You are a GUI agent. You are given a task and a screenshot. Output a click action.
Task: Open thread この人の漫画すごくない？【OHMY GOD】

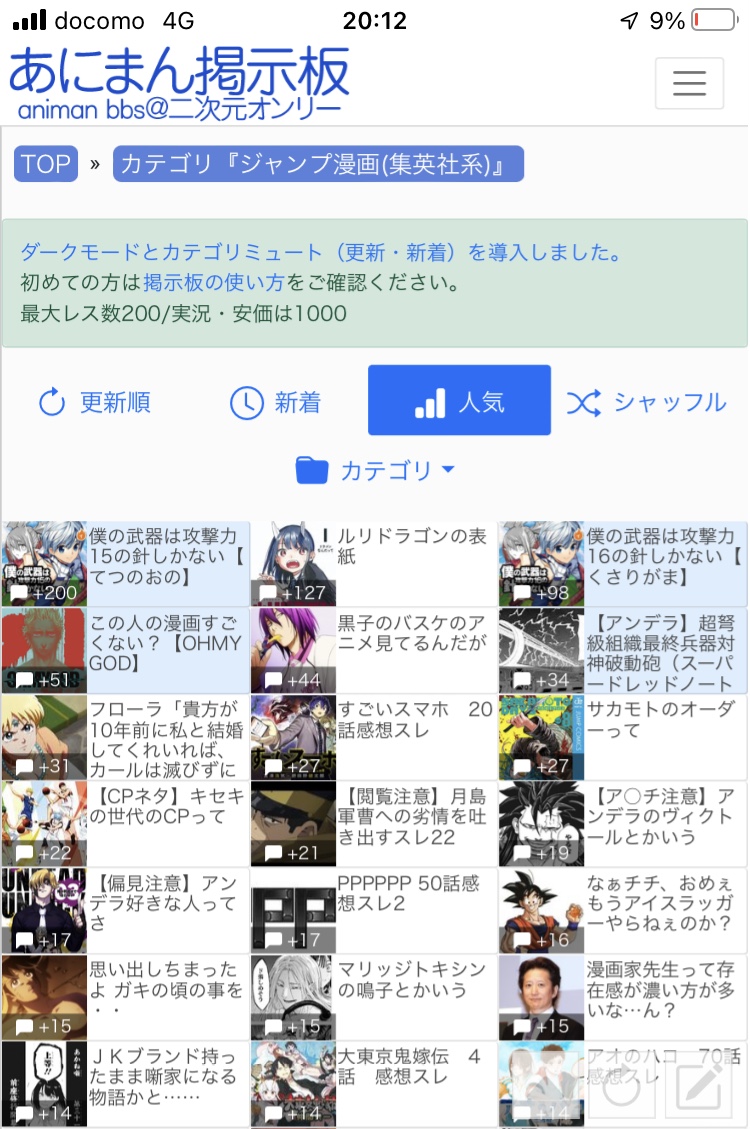165,643
